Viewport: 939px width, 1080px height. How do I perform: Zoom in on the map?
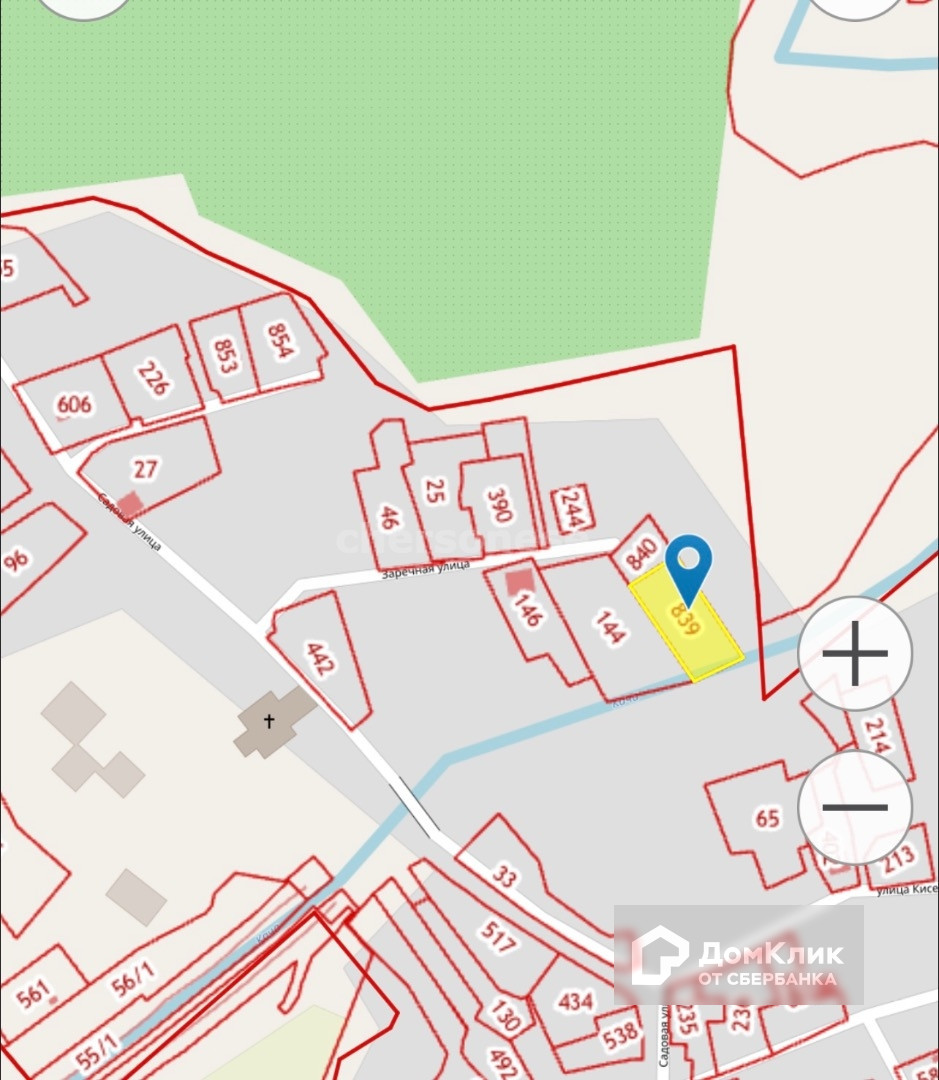(x=855, y=653)
